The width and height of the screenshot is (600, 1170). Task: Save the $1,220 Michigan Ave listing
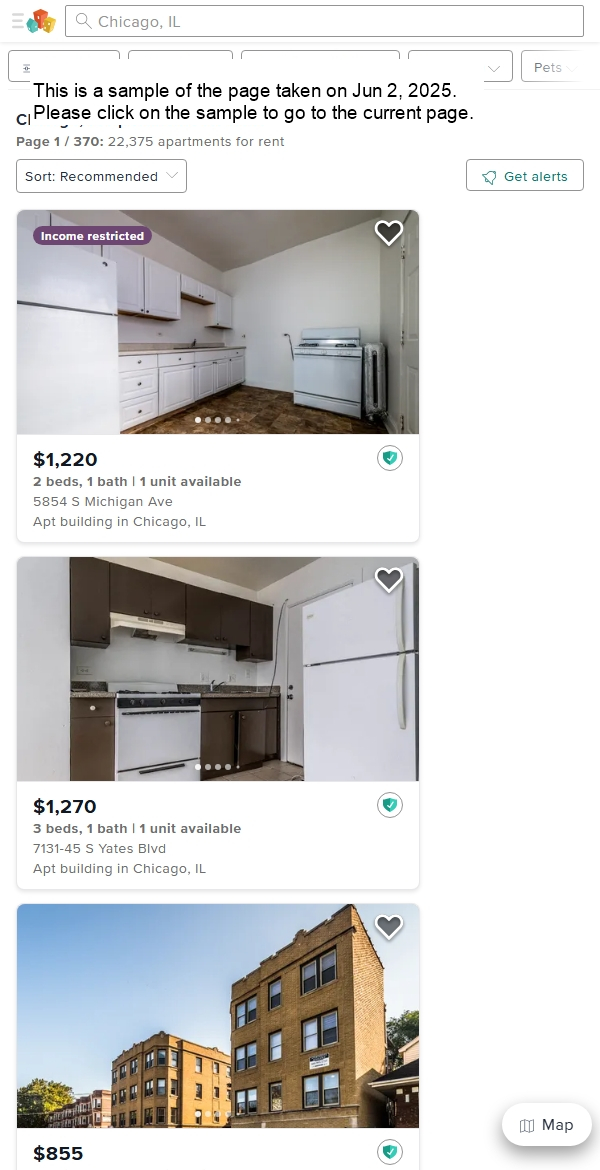[x=388, y=233]
